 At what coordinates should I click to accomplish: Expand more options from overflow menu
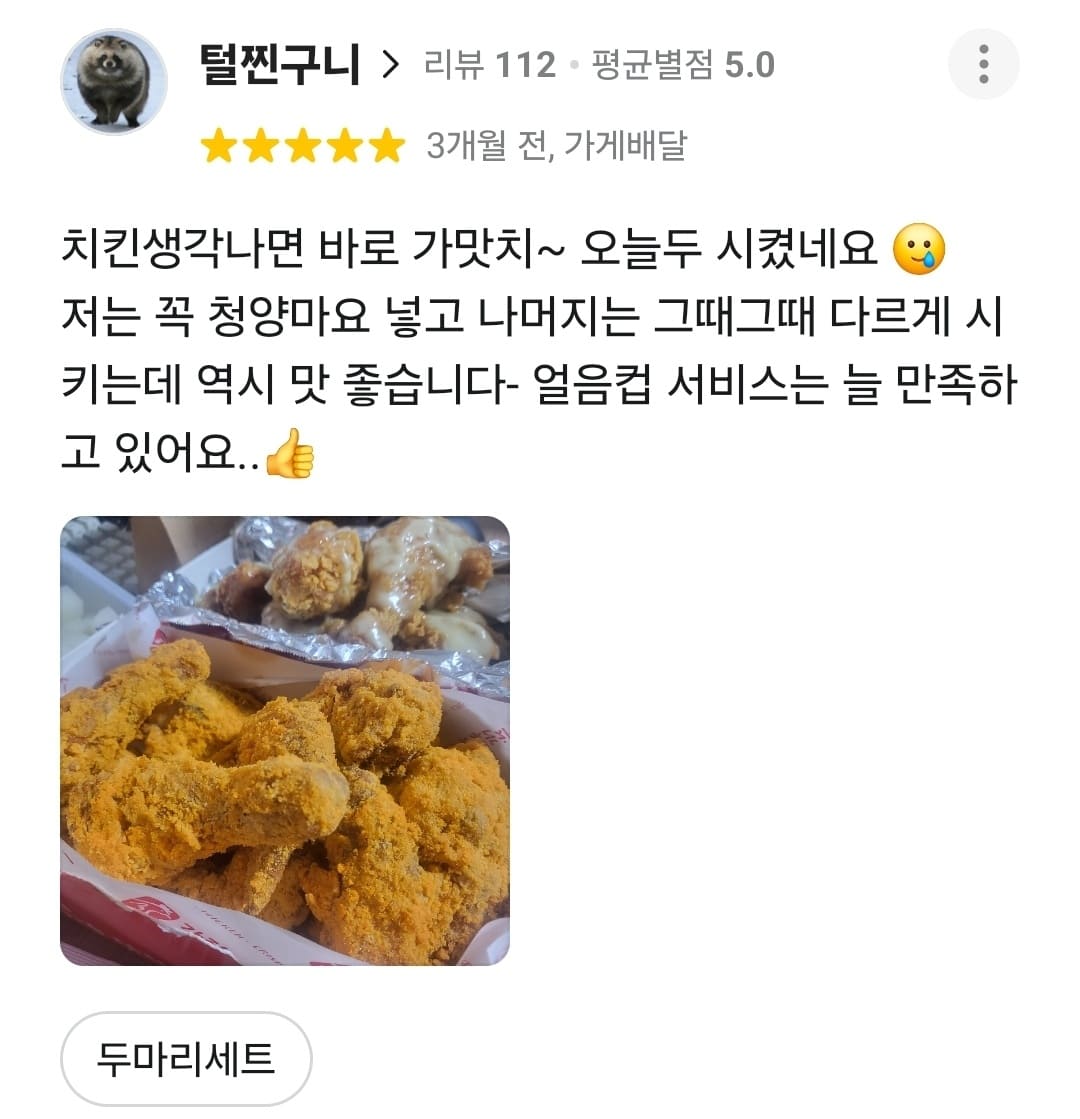tap(985, 63)
